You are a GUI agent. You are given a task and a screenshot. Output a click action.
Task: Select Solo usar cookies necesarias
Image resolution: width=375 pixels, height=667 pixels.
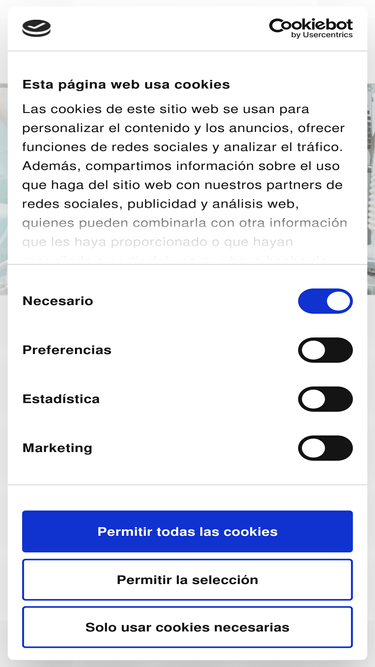coord(188,627)
